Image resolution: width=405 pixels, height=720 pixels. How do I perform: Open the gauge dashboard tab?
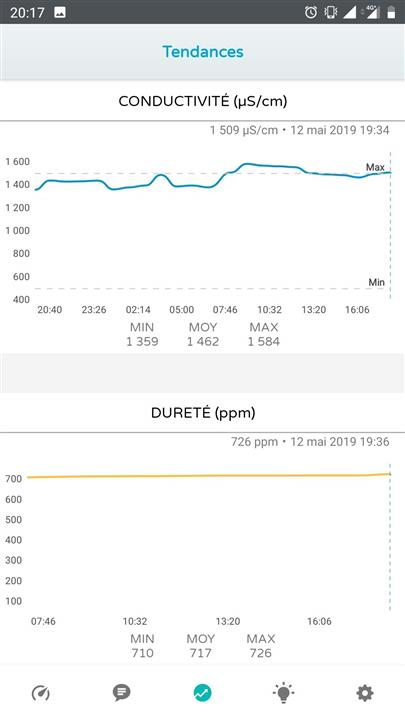40,692
